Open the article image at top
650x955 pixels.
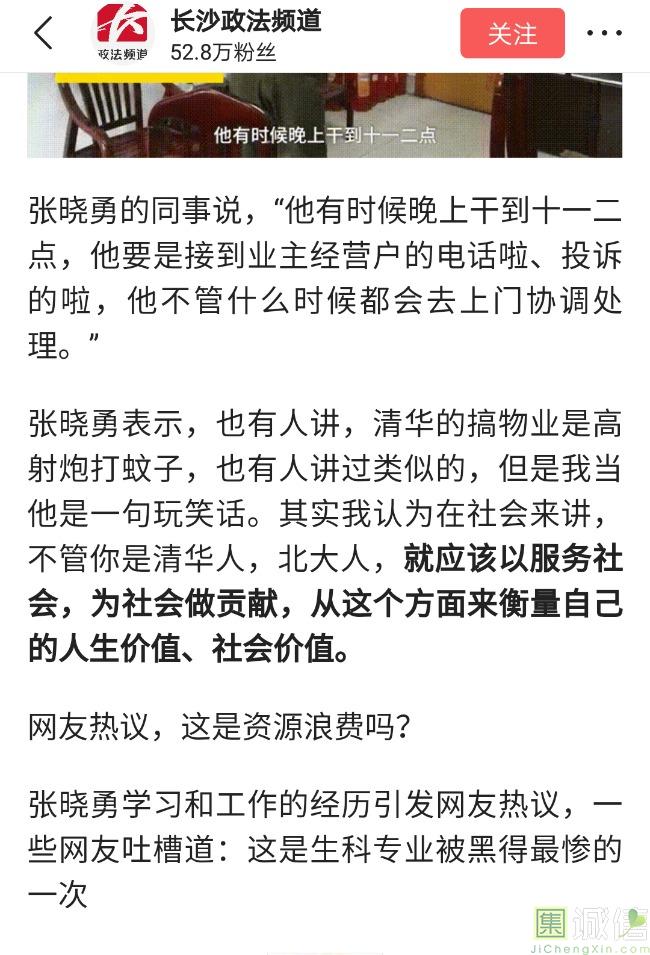(x=324, y=115)
